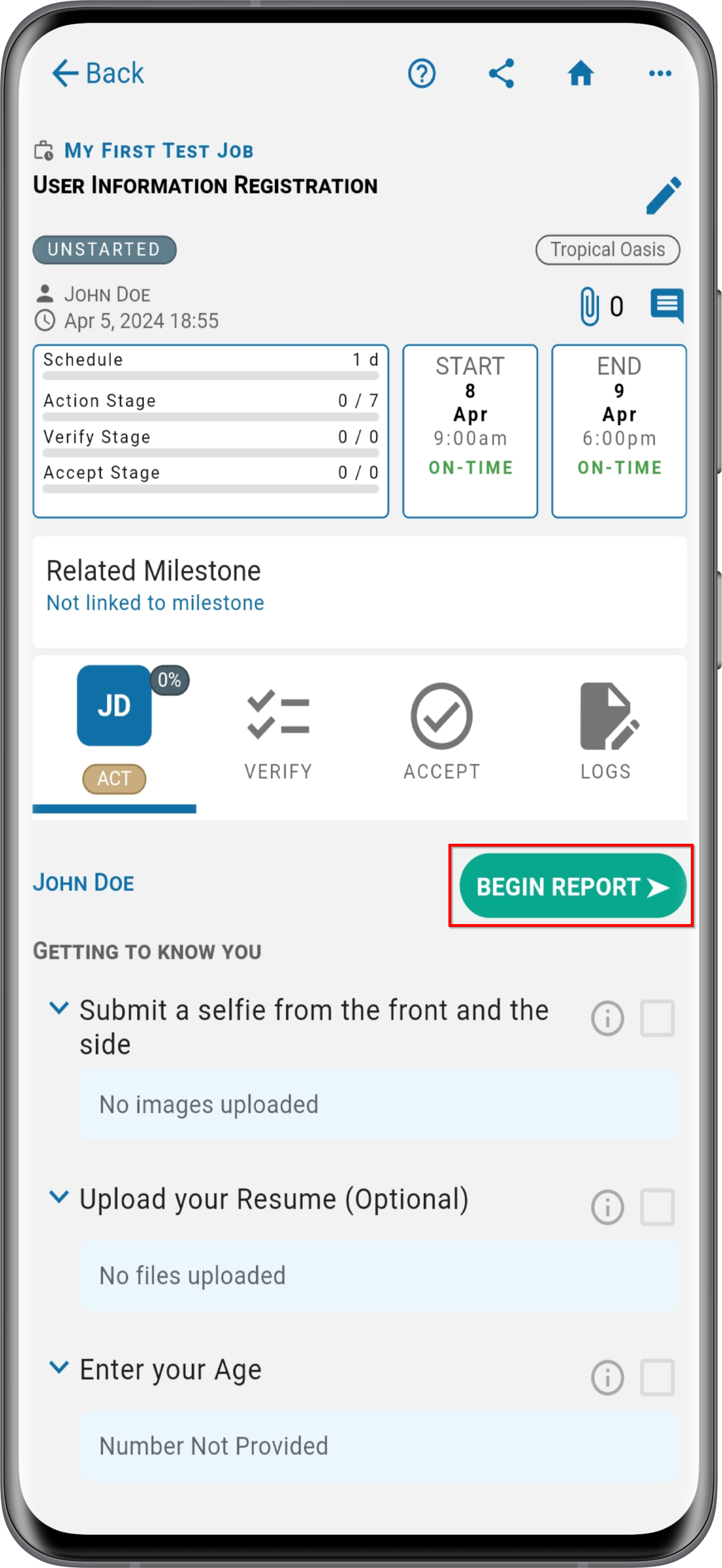
Task: Open the three-dot overflow menu
Action: [660, 74]
